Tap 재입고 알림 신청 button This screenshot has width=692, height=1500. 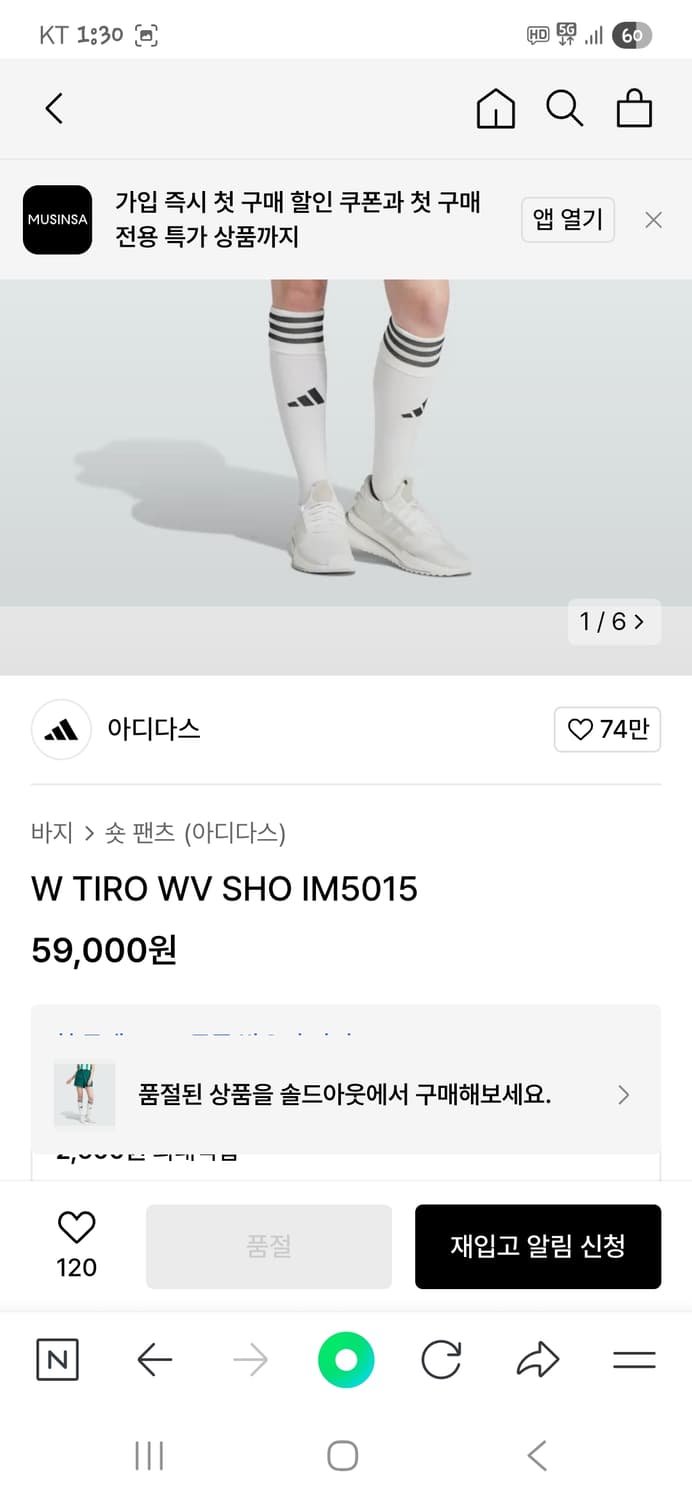click(x=538, y=1246)
